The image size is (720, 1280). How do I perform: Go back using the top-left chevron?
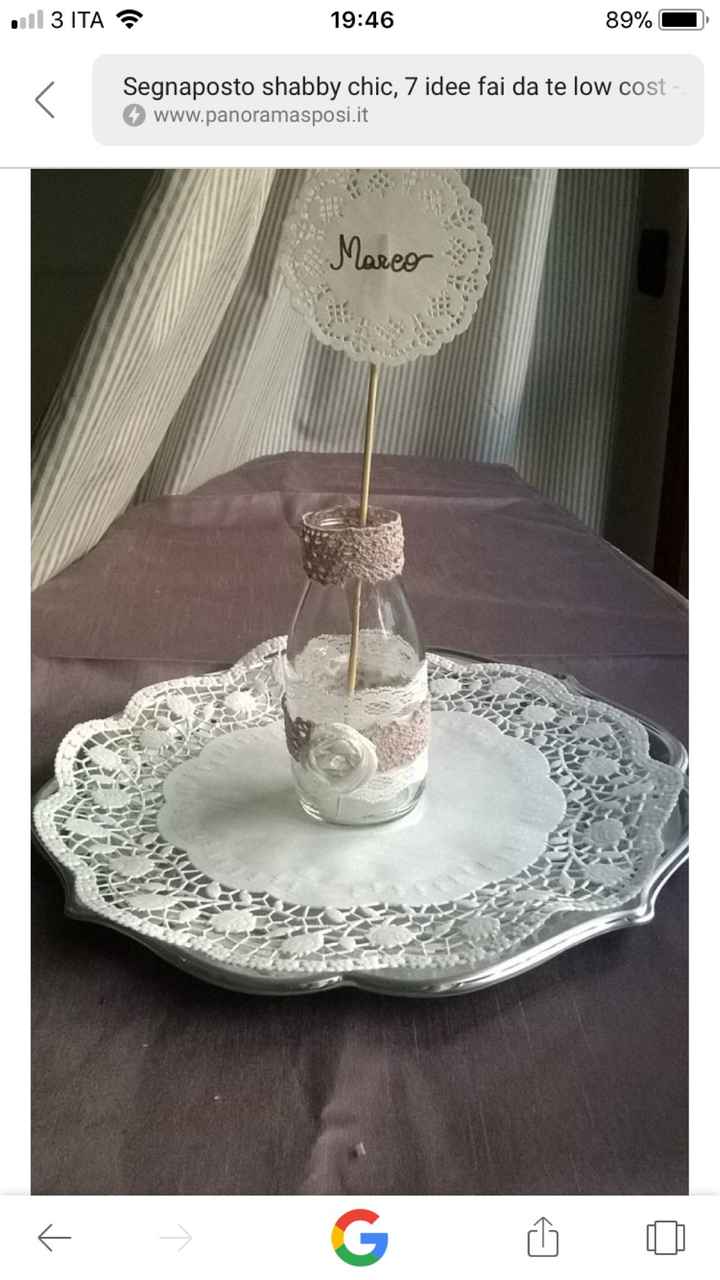pyautogui.click(x=45, y=100)
